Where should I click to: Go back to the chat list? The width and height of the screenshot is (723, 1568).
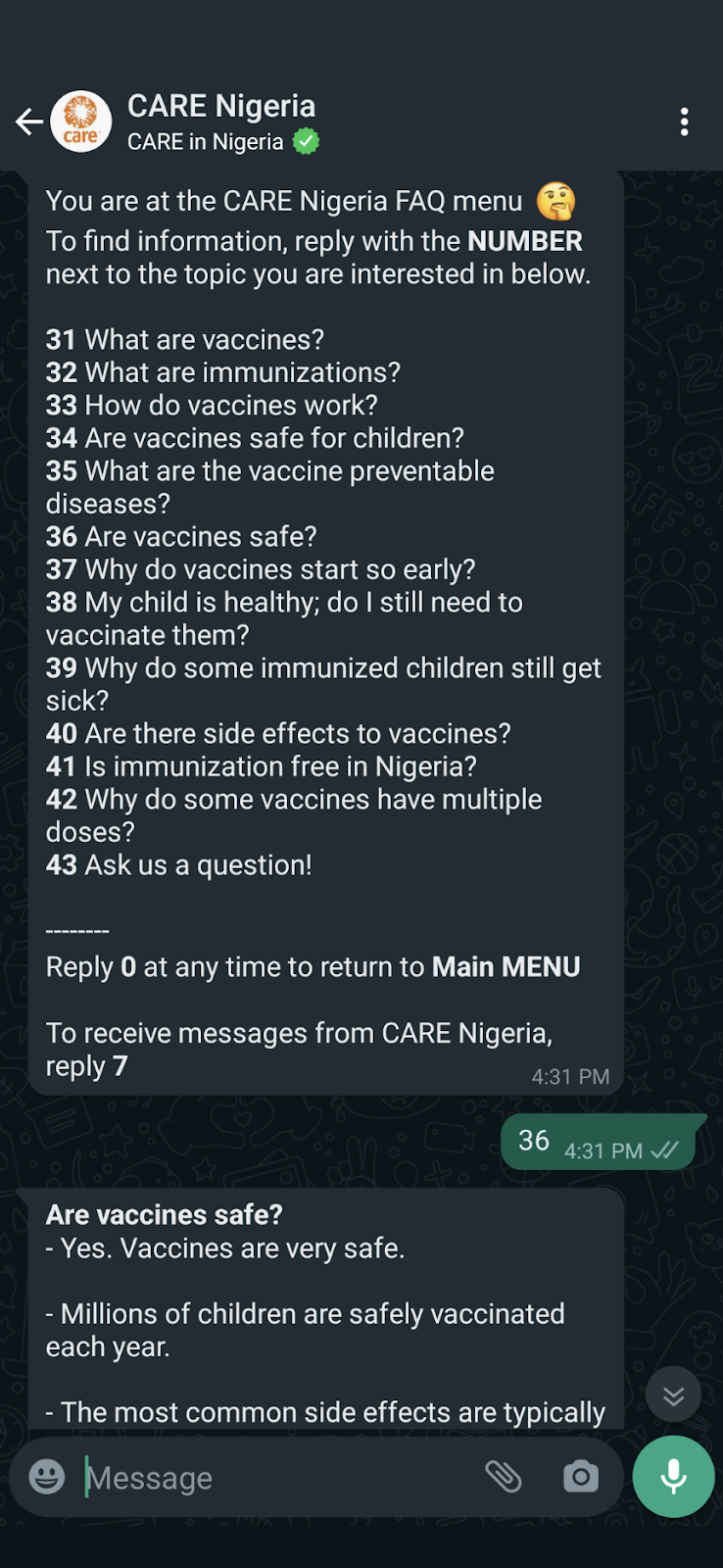pos(29,122)
